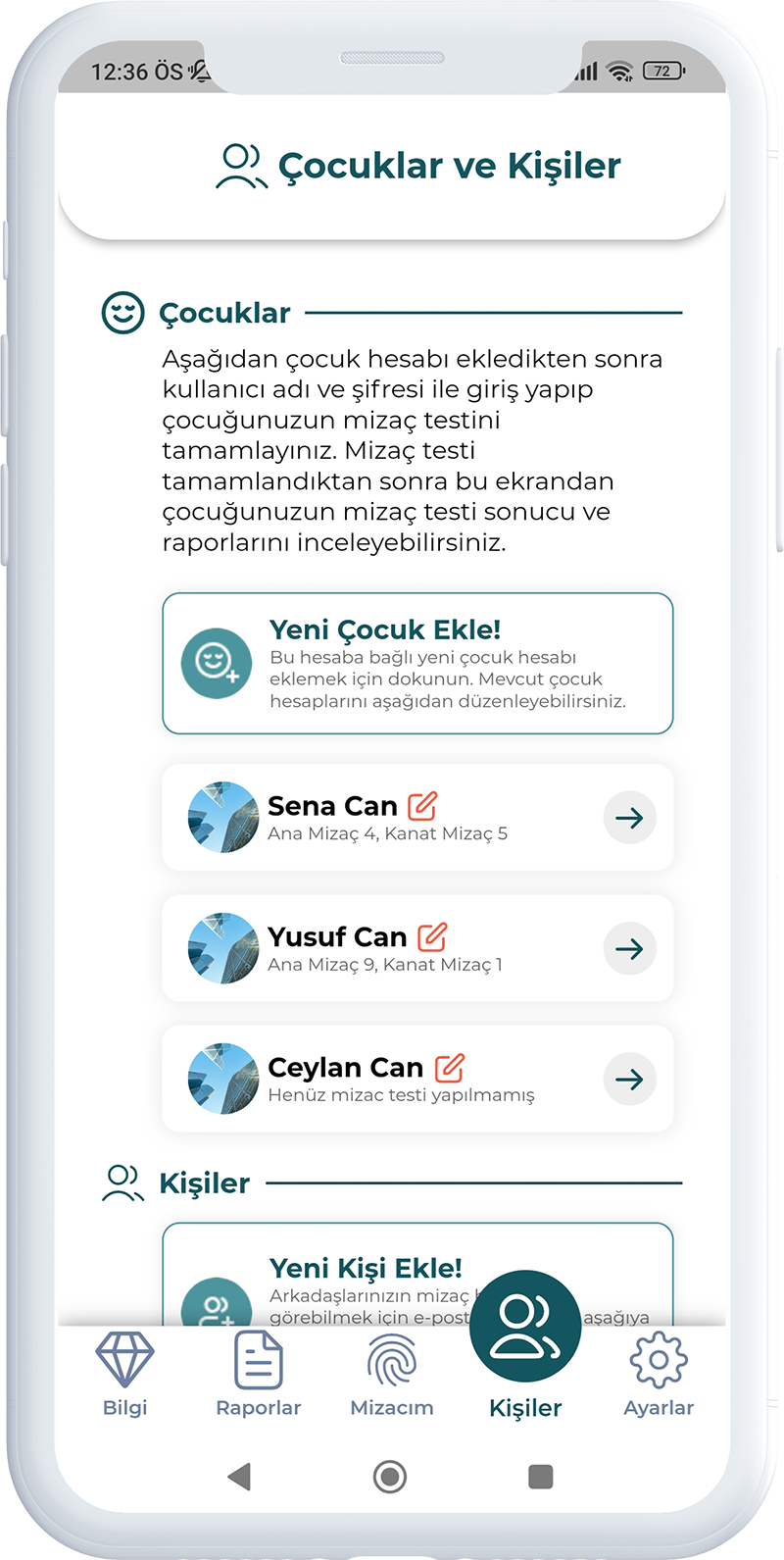Screen dimensions: 784x1560
Task: Switch to the Bilgi tab
Action: tap(124, 1375)
